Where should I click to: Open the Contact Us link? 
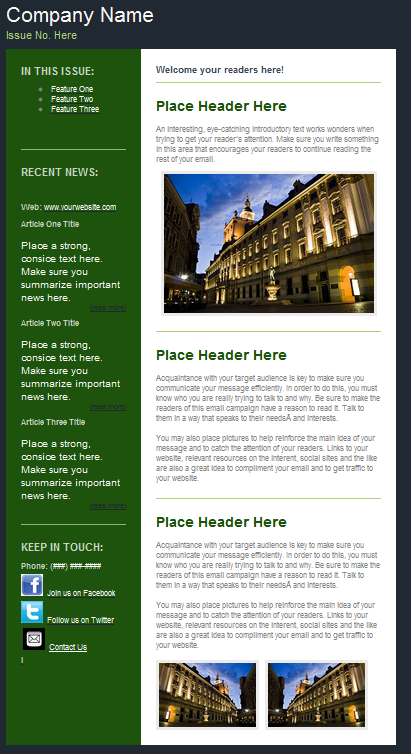tap(68, 647)
